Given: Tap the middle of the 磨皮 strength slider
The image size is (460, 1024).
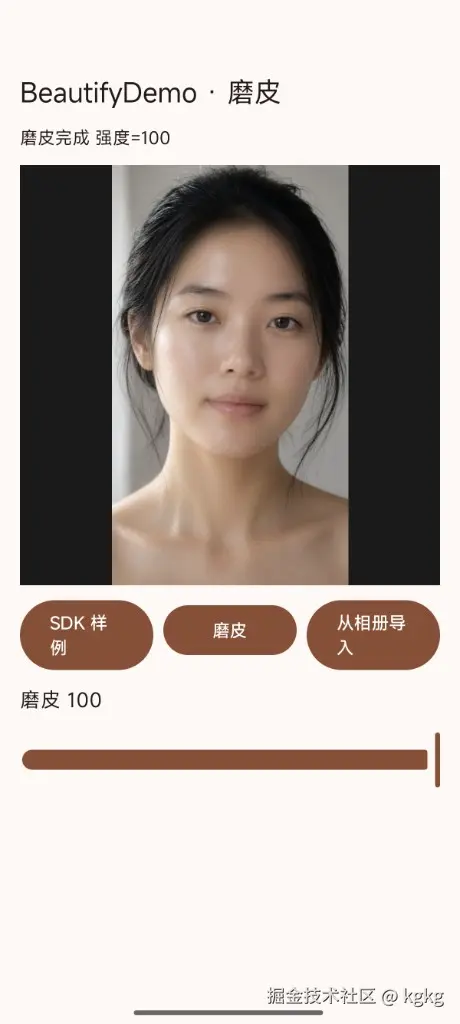Looking at the screenshot, I should (230, 760).
